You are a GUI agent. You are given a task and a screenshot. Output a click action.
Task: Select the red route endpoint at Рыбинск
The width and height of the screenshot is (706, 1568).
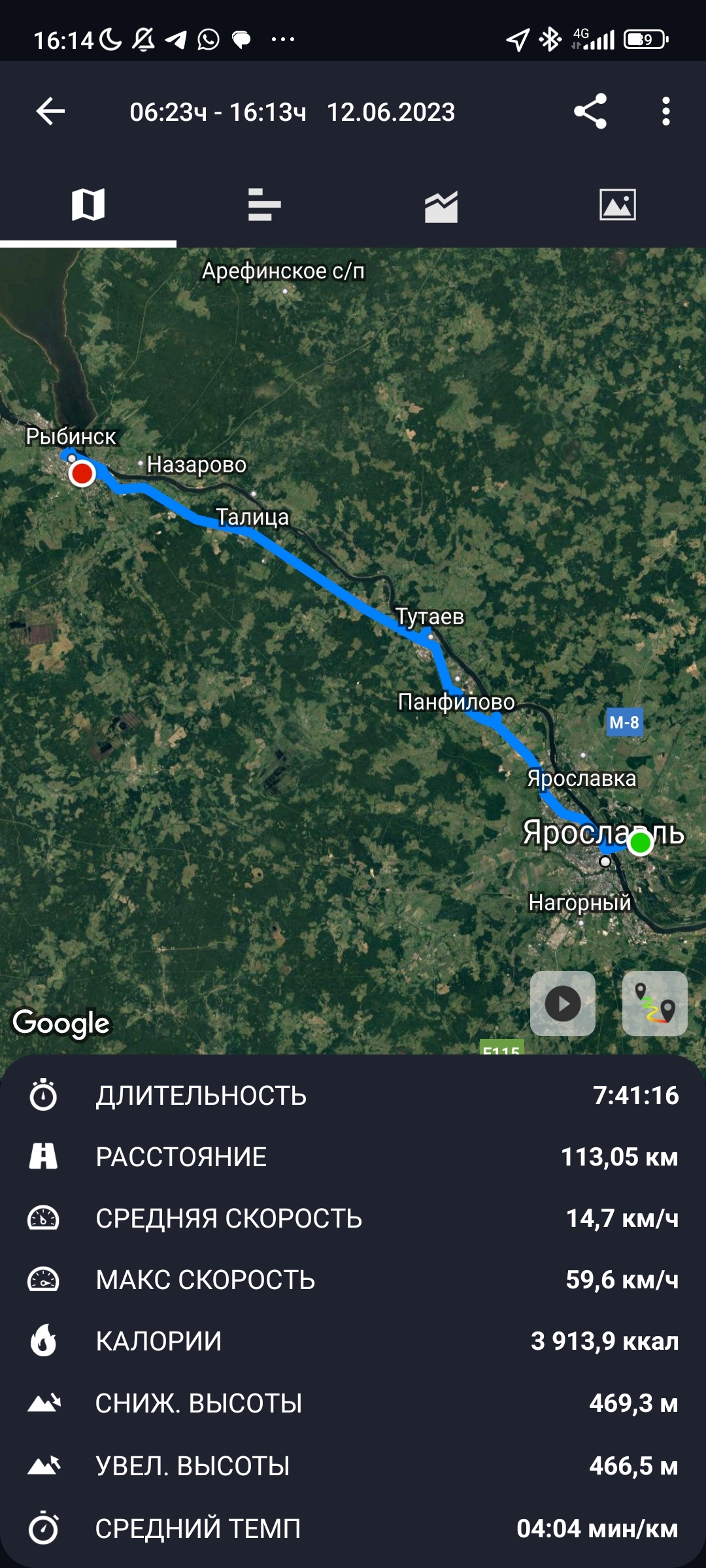click(81, 474)
